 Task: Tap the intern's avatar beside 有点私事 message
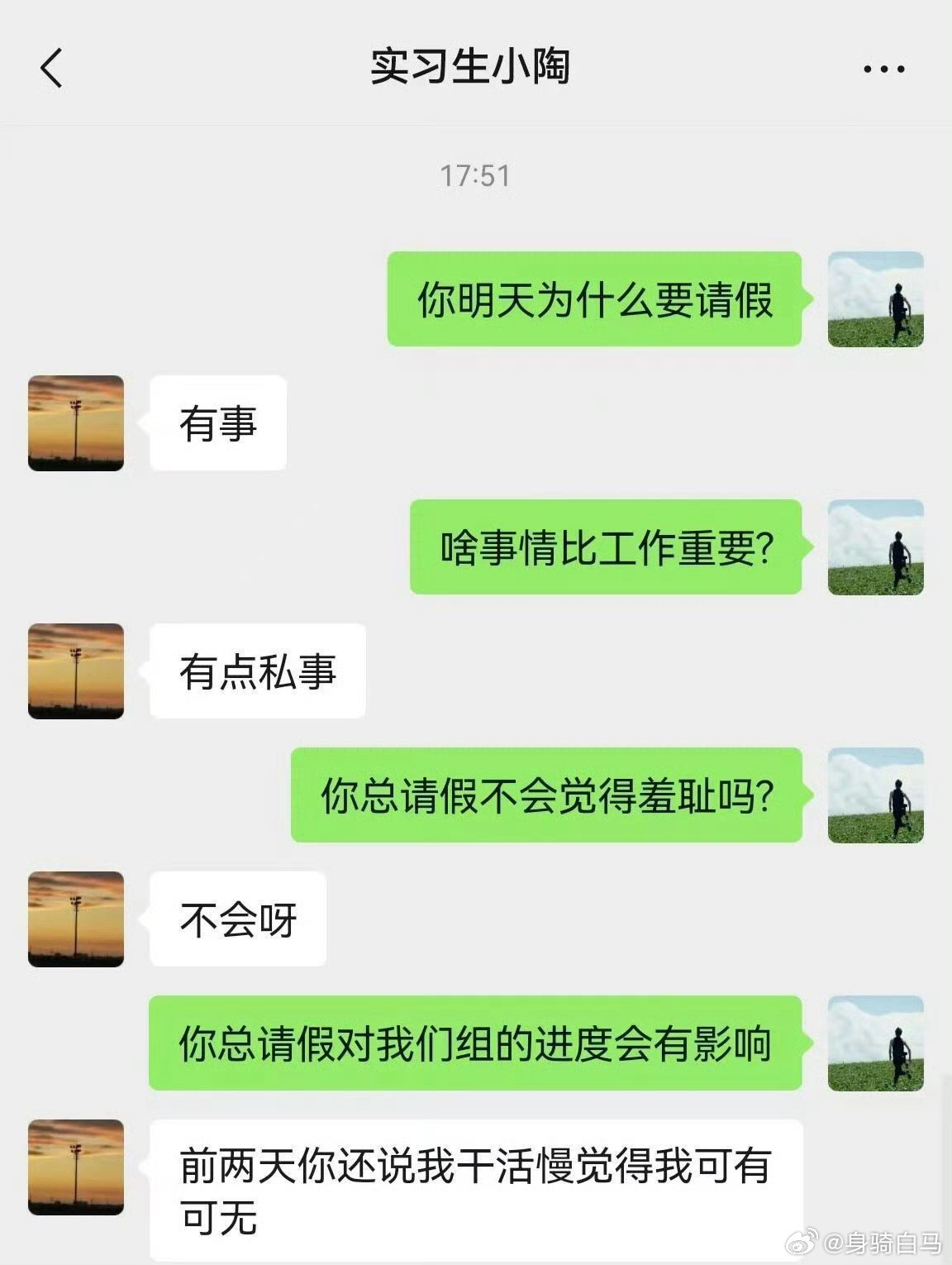(x=77, y=673)
